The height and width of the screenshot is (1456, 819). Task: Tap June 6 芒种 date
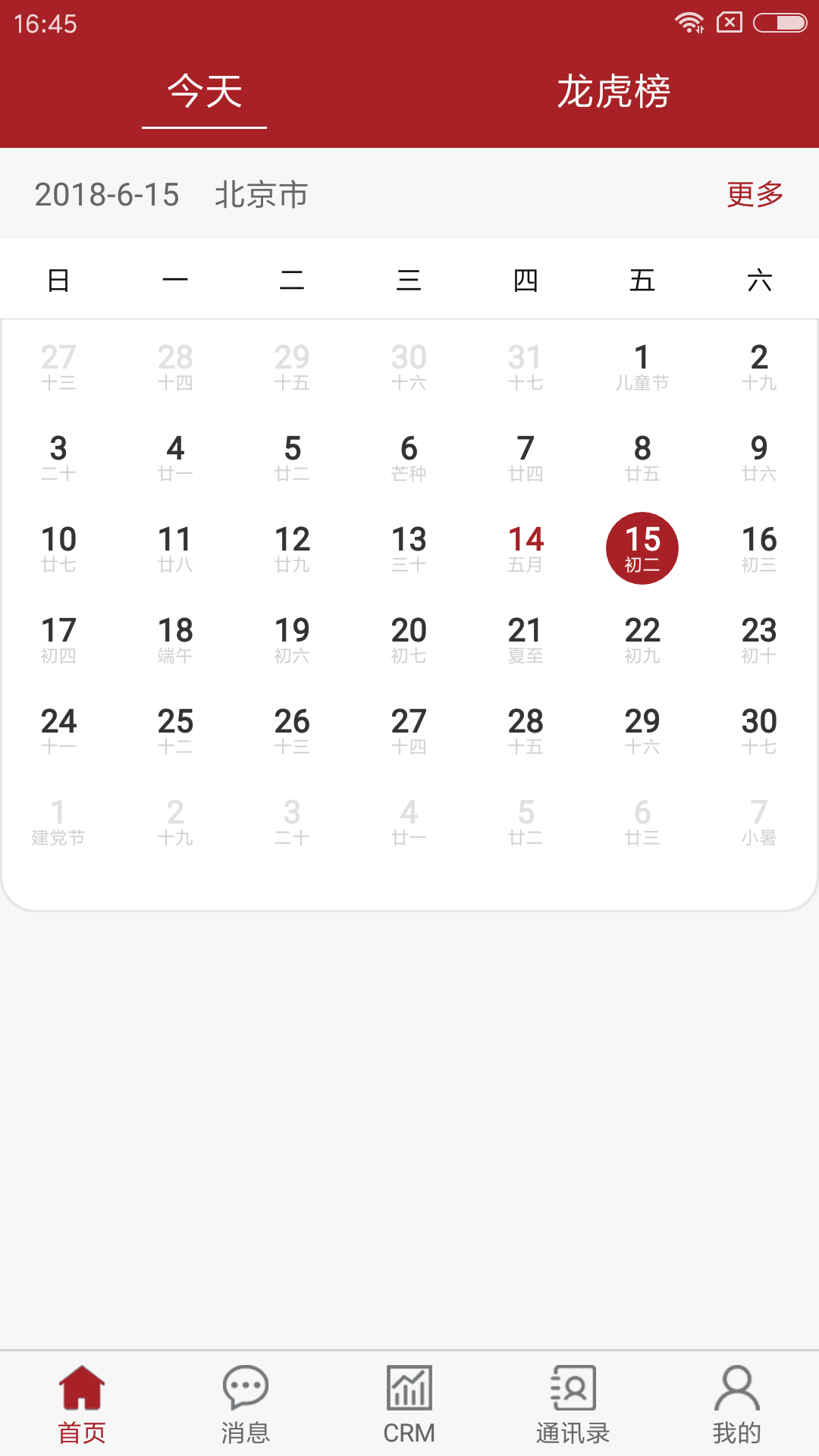(409, 457)
